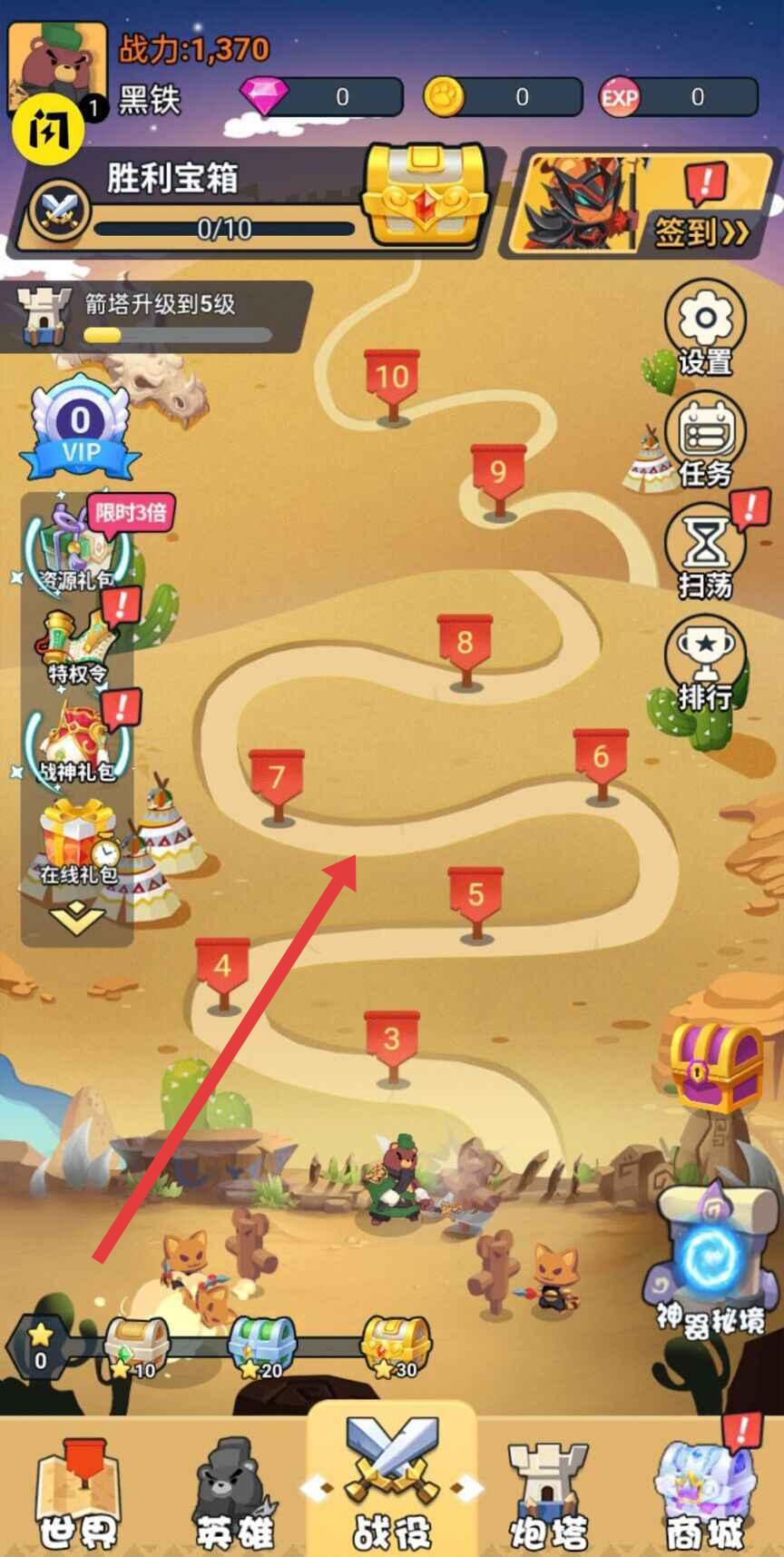This screenshot has width=784, height=1557.
Task: Open the VIP badge
Action: point(81,429)
